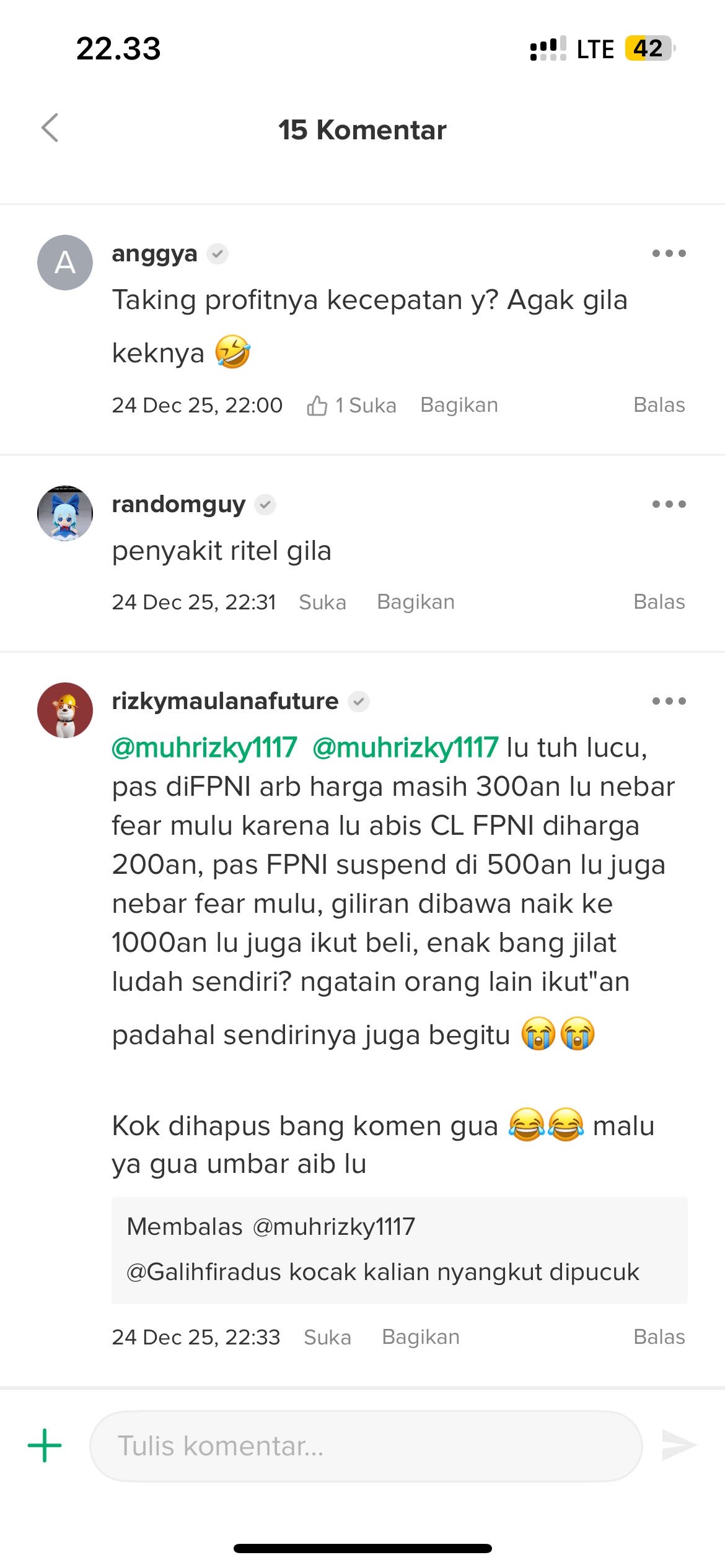
Task: Open randomguy's profile avatar
Action: click(x=65, y=513)
